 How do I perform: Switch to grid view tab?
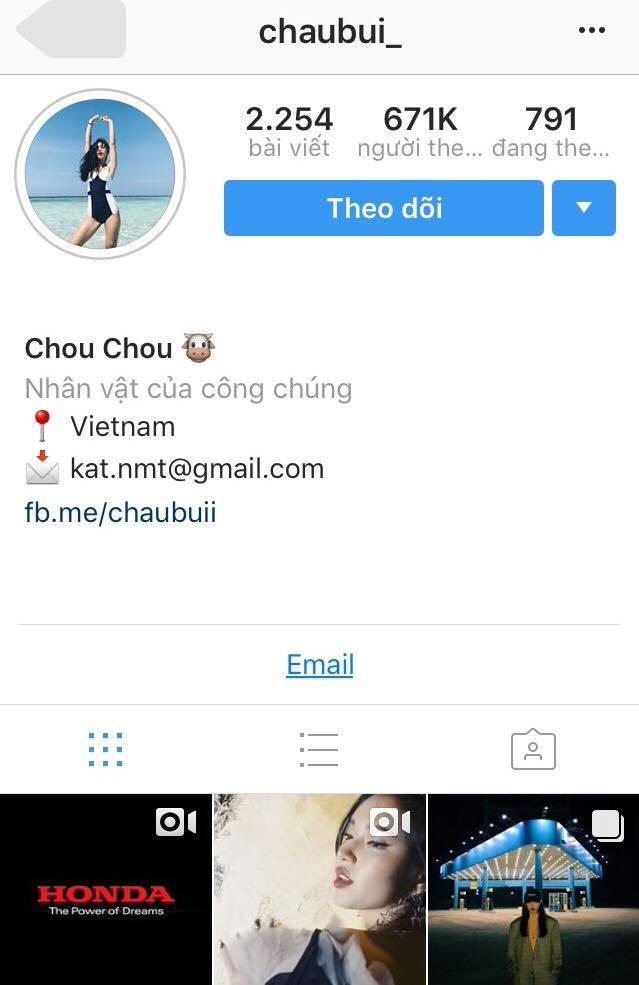pos(105,749)
